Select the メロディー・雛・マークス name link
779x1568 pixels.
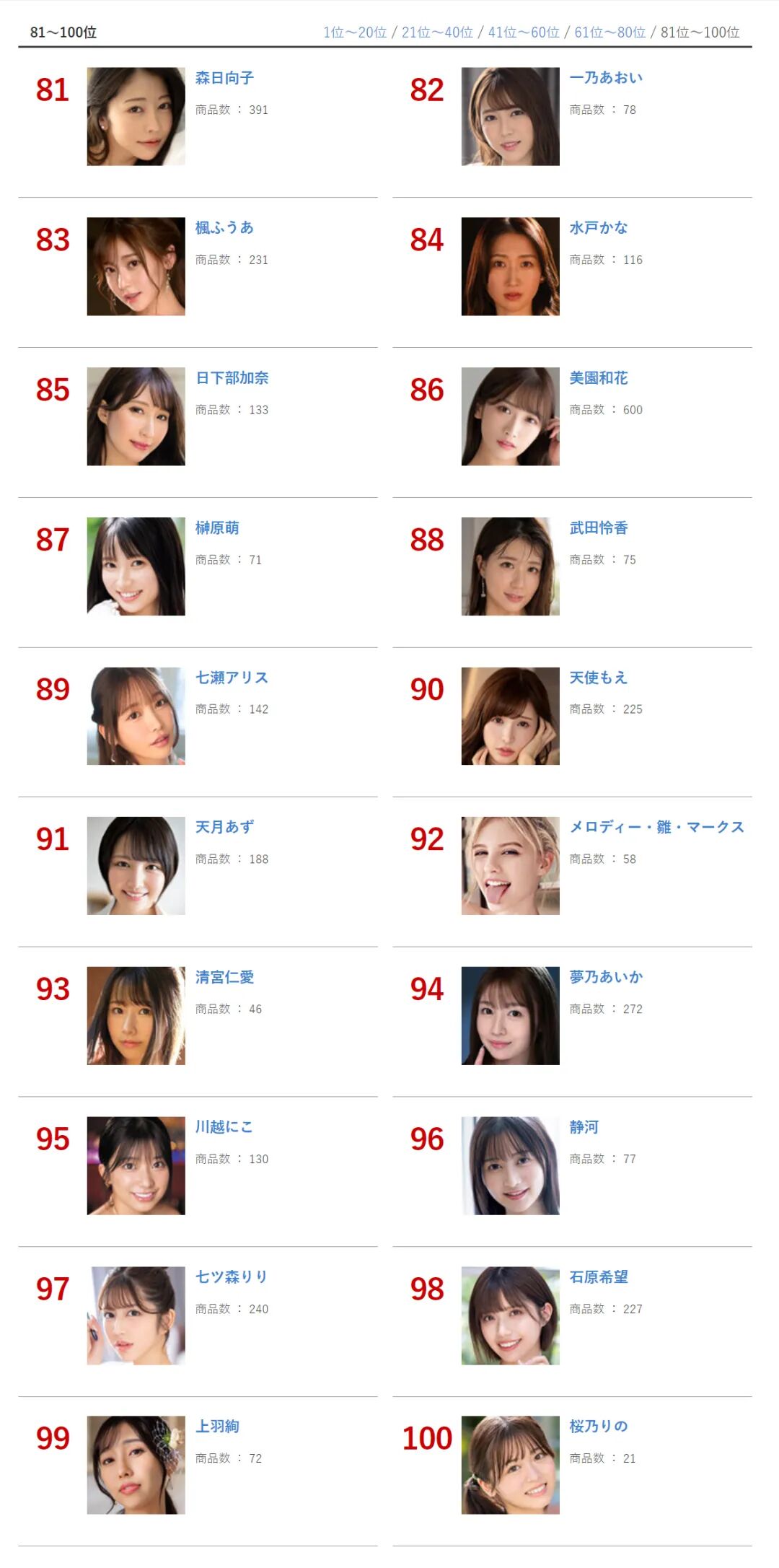tap(656, 827)
